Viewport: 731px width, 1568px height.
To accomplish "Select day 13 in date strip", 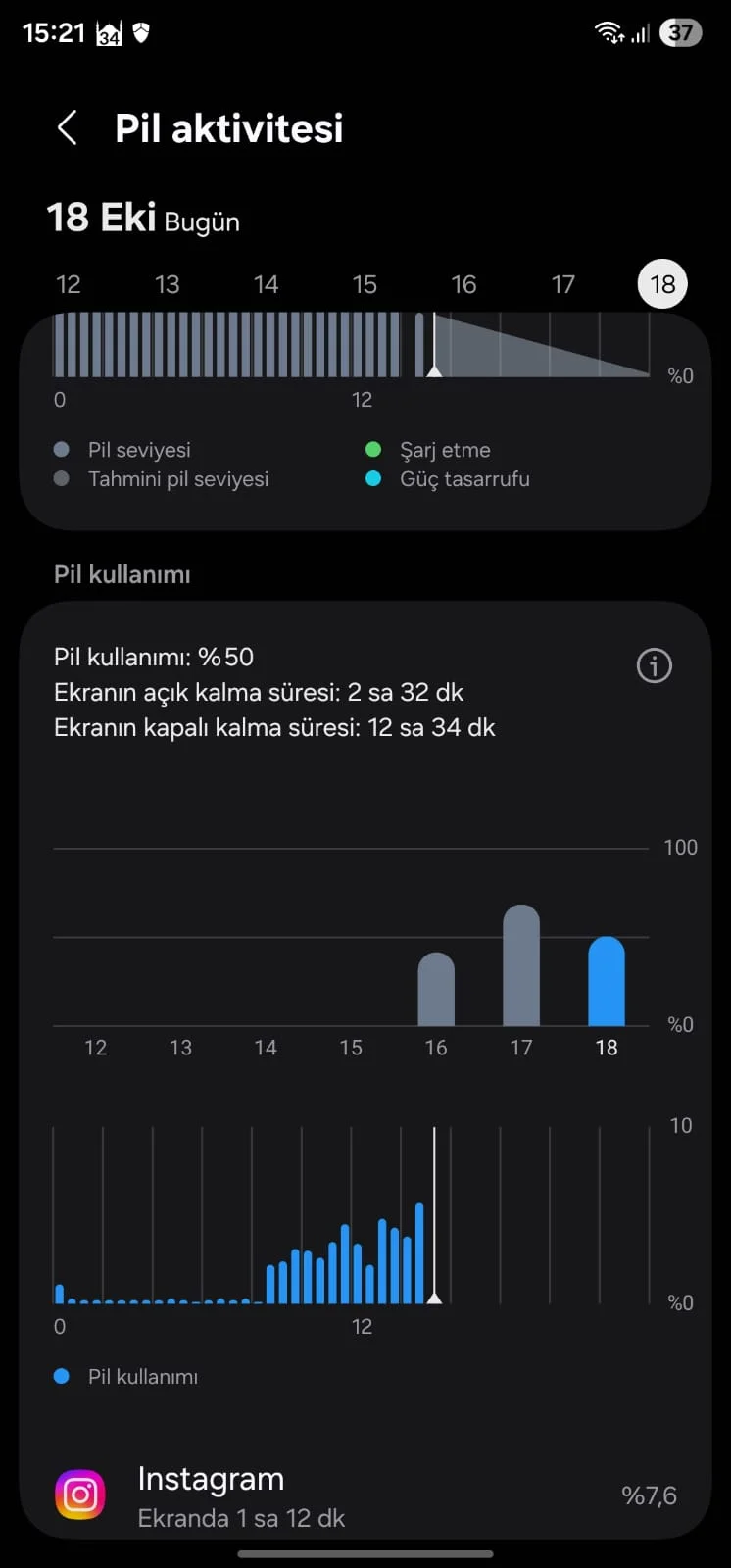I will click(x=167, y=285).
